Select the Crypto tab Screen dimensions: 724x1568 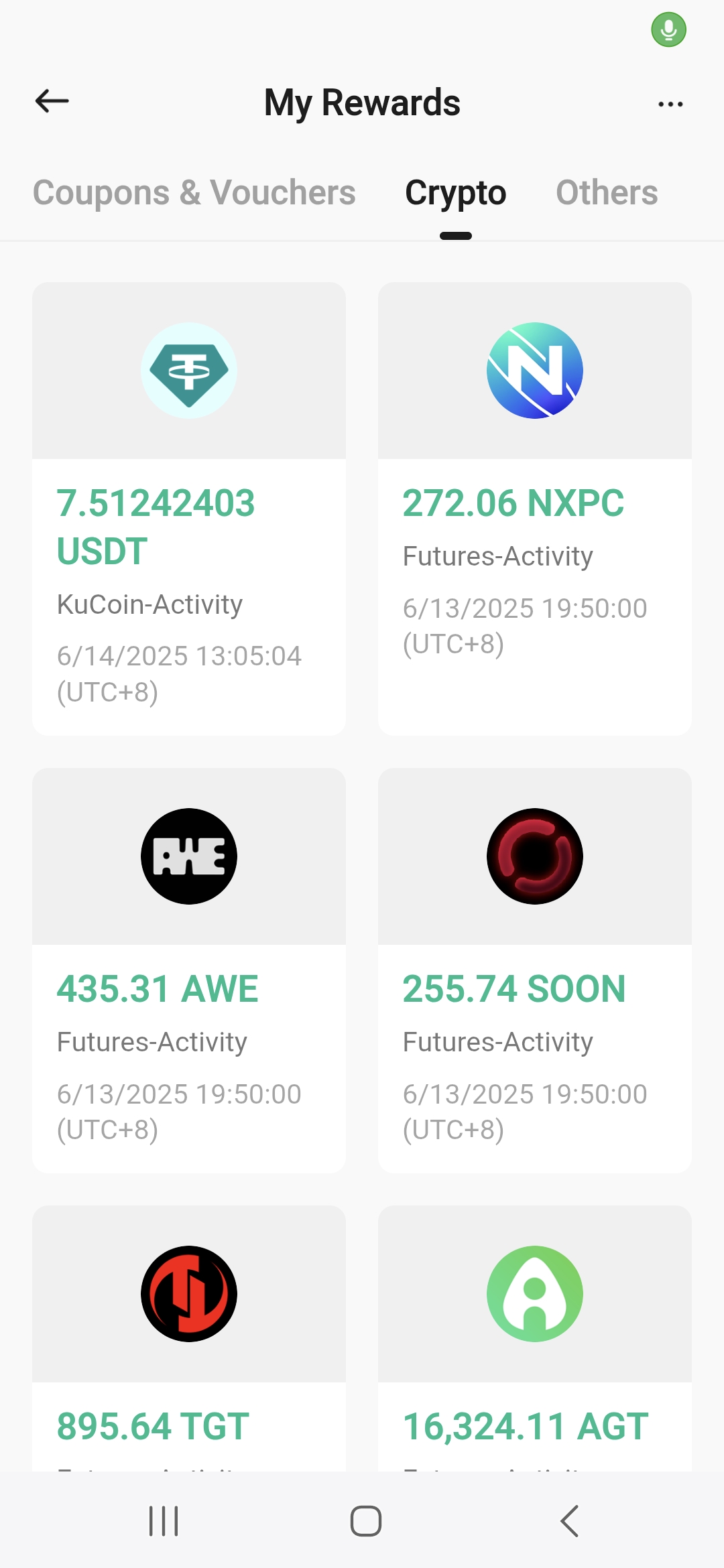pyautogui.click(x=456, y=193)
